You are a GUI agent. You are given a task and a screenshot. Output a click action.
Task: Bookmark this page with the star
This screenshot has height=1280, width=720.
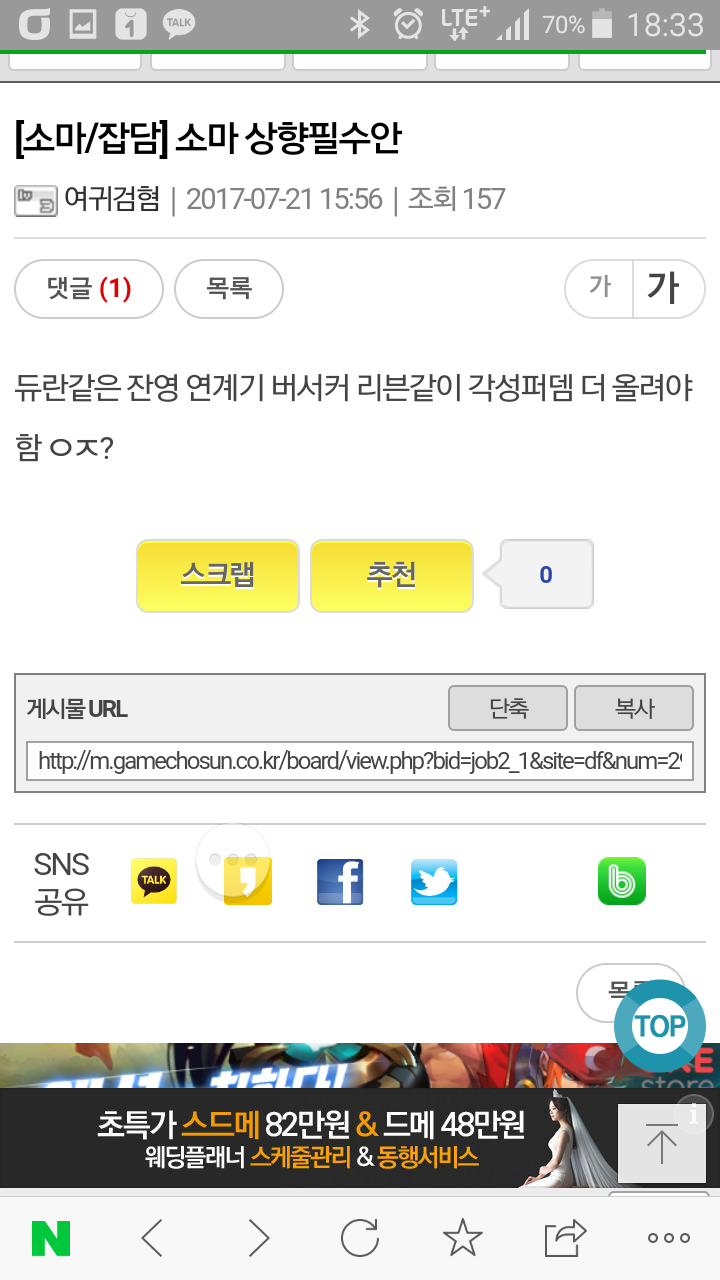(462, 1238)
